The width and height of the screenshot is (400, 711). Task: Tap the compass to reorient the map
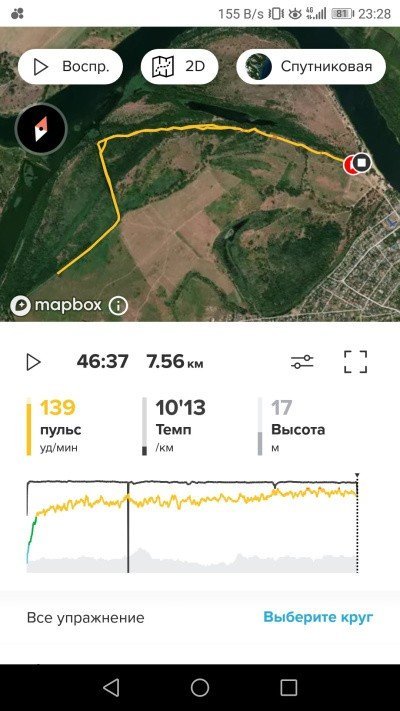pos(41,129)
